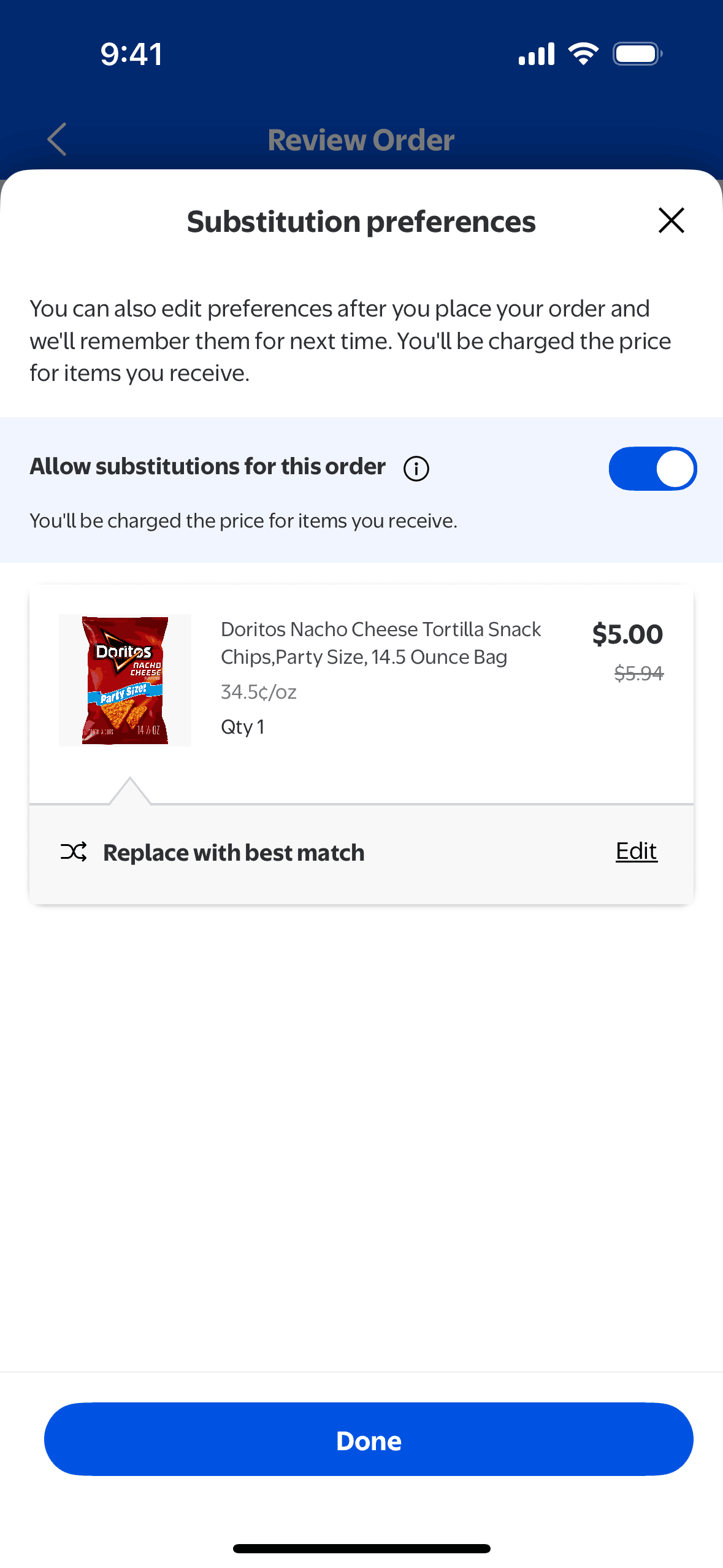723x1568 pixels.
Task: Close the Substitution preferences sheet
Action: (x=671, y=220)
